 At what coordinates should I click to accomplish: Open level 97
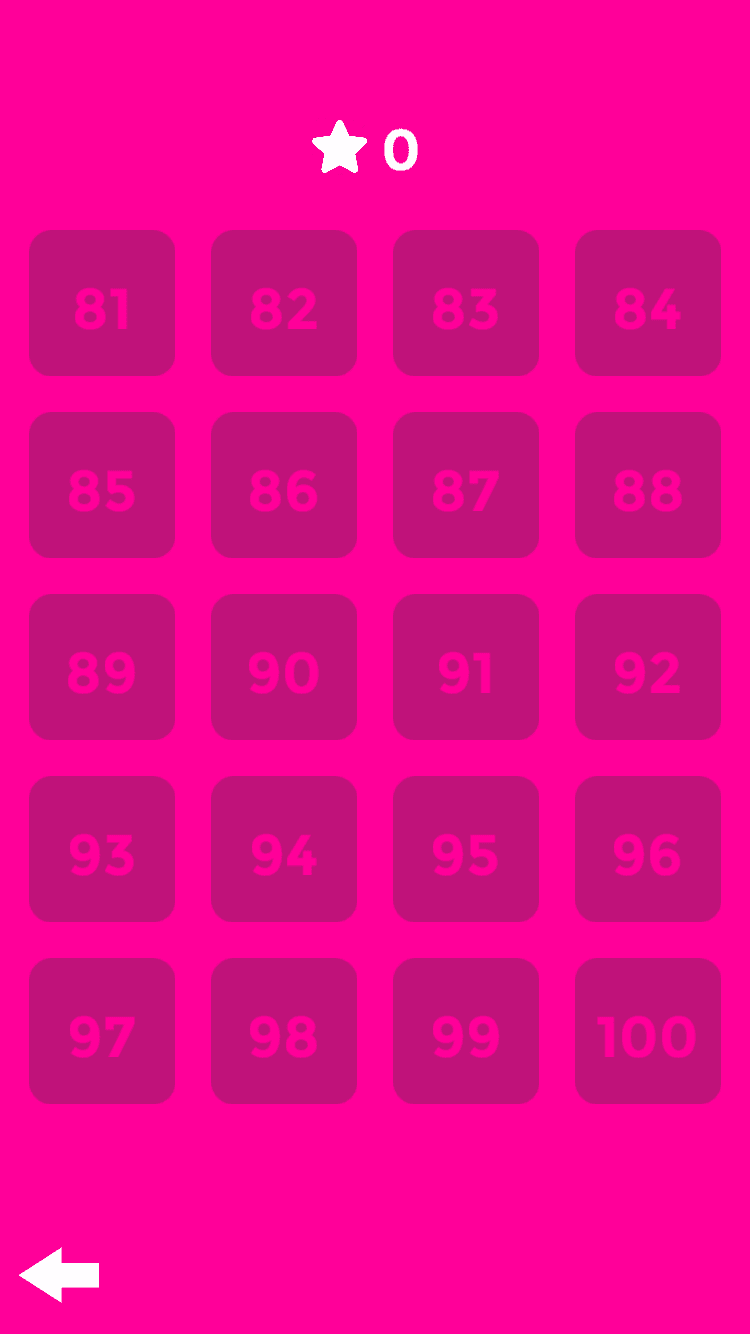click(102, 1031)
